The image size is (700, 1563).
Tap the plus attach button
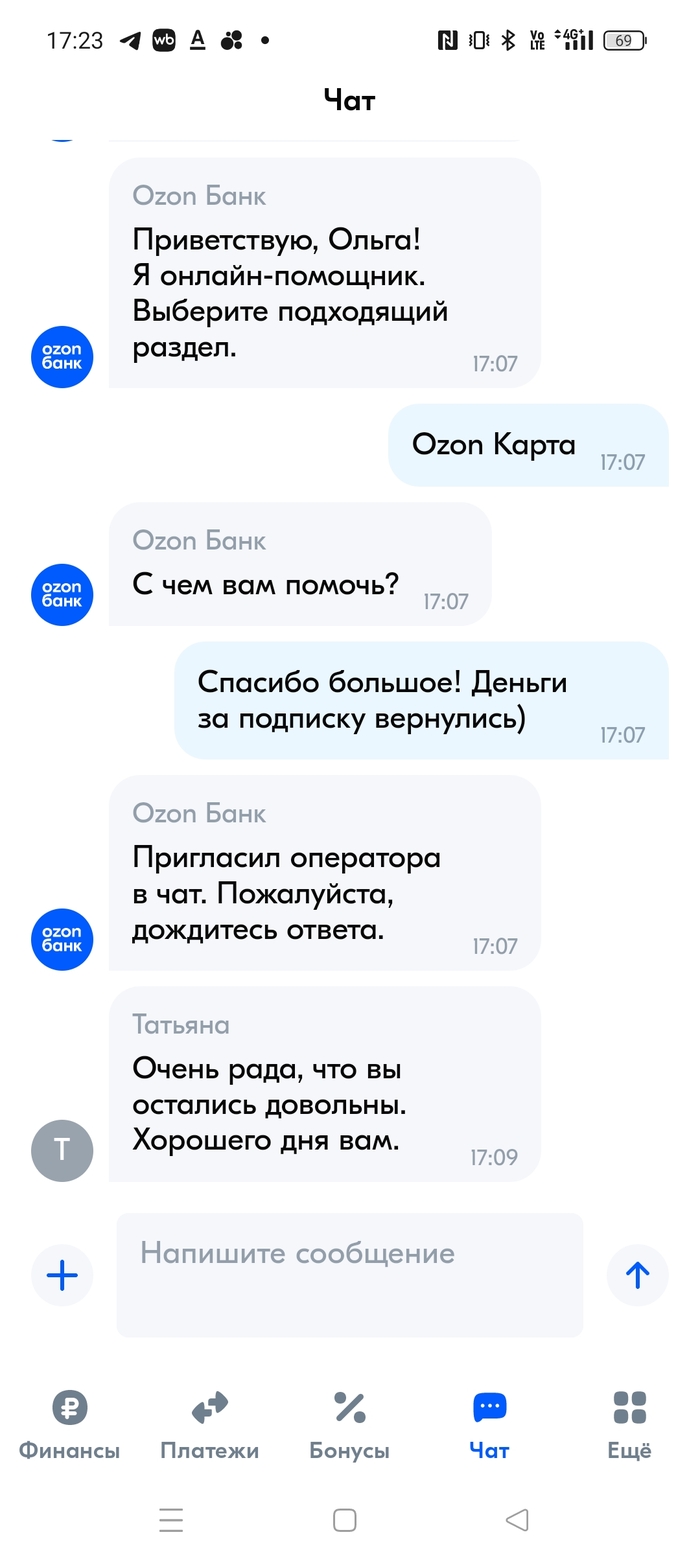[62, 1275]
